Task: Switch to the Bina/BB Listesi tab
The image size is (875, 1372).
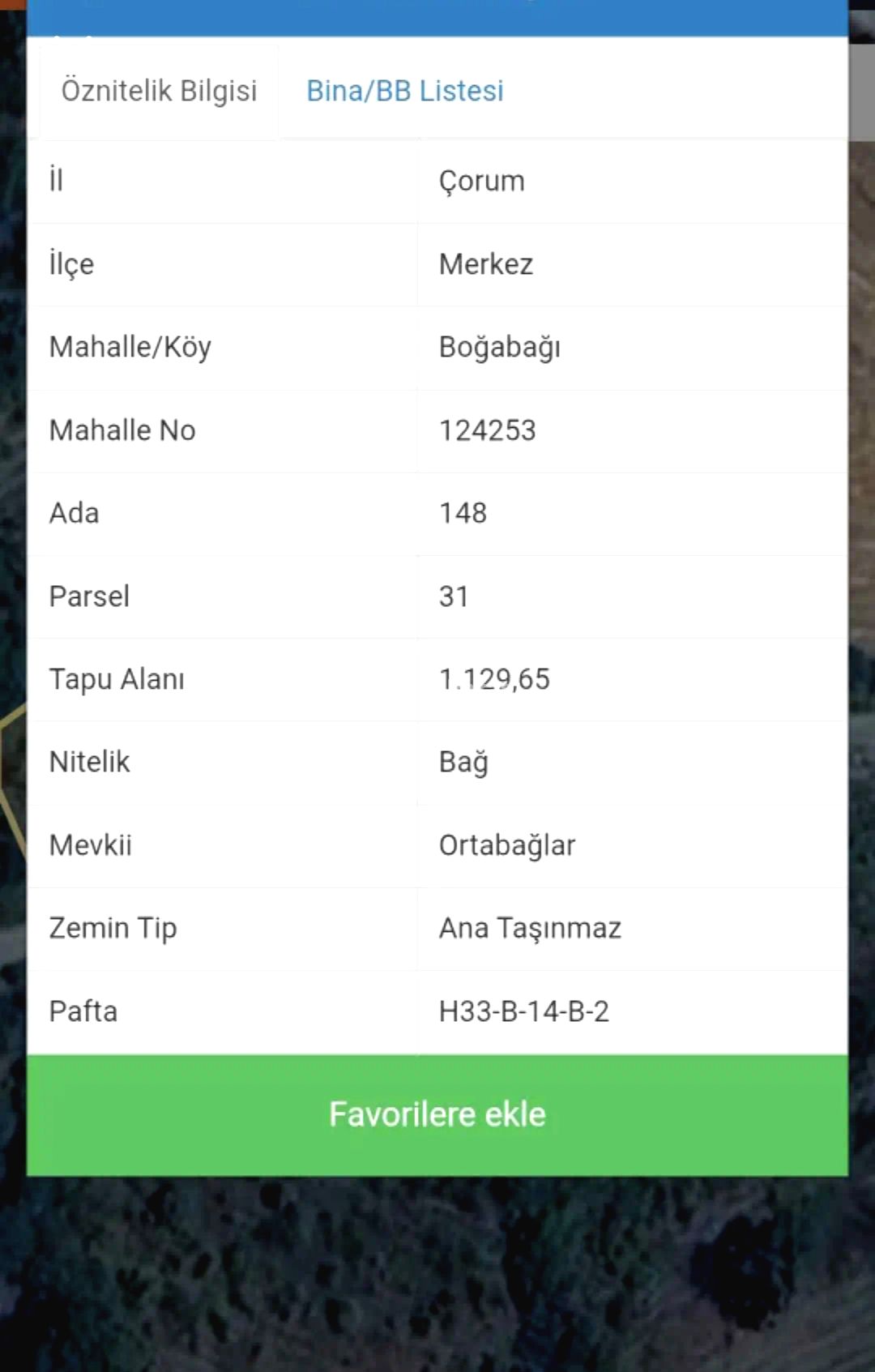Action: coord(404,91)
